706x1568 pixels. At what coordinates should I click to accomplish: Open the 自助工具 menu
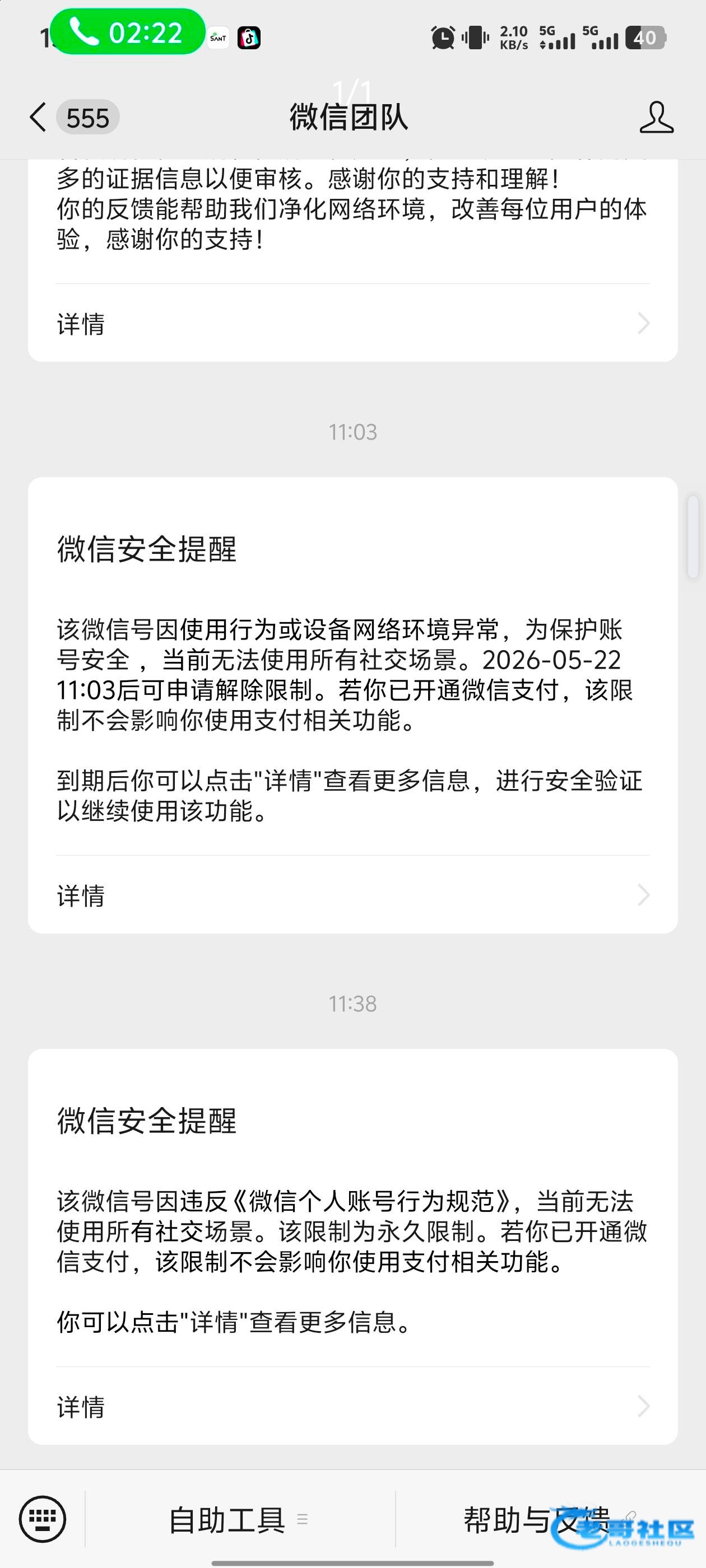click(x=240, y=1519)
